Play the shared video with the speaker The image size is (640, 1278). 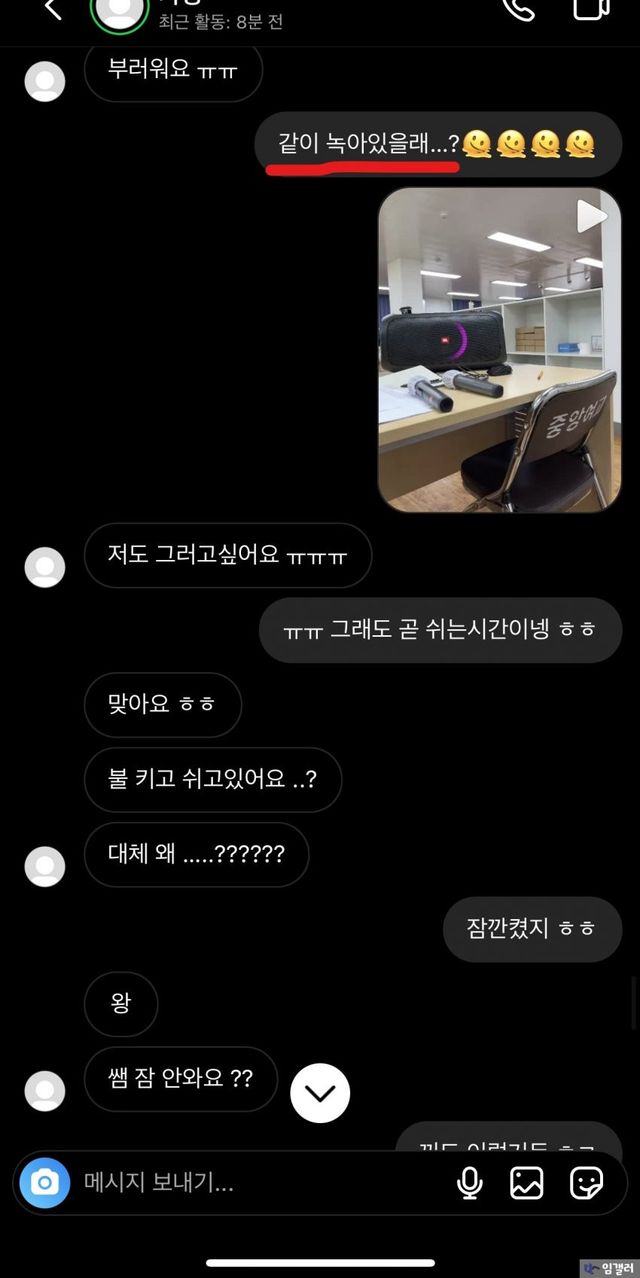499,349
